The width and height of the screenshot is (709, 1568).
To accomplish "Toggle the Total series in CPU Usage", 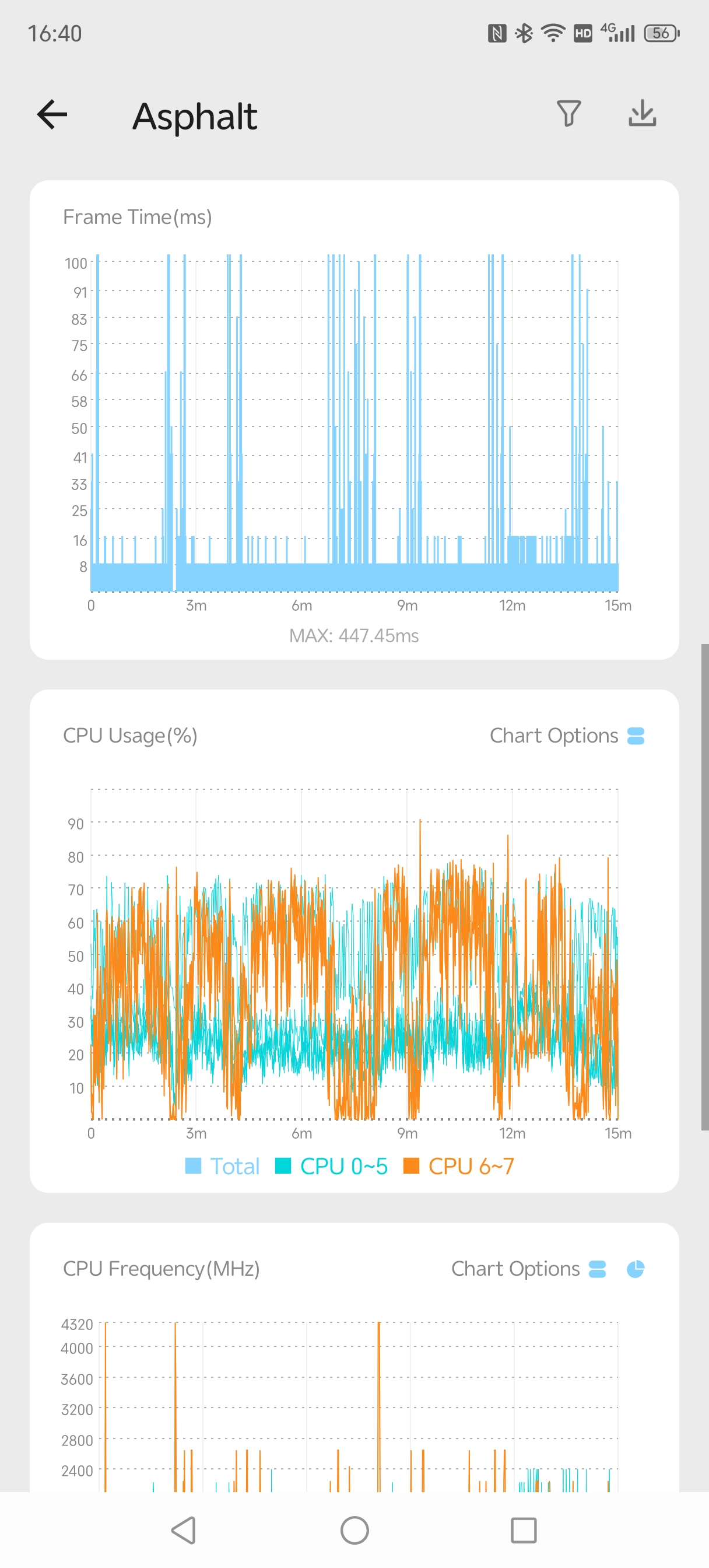I will 223,1165.
